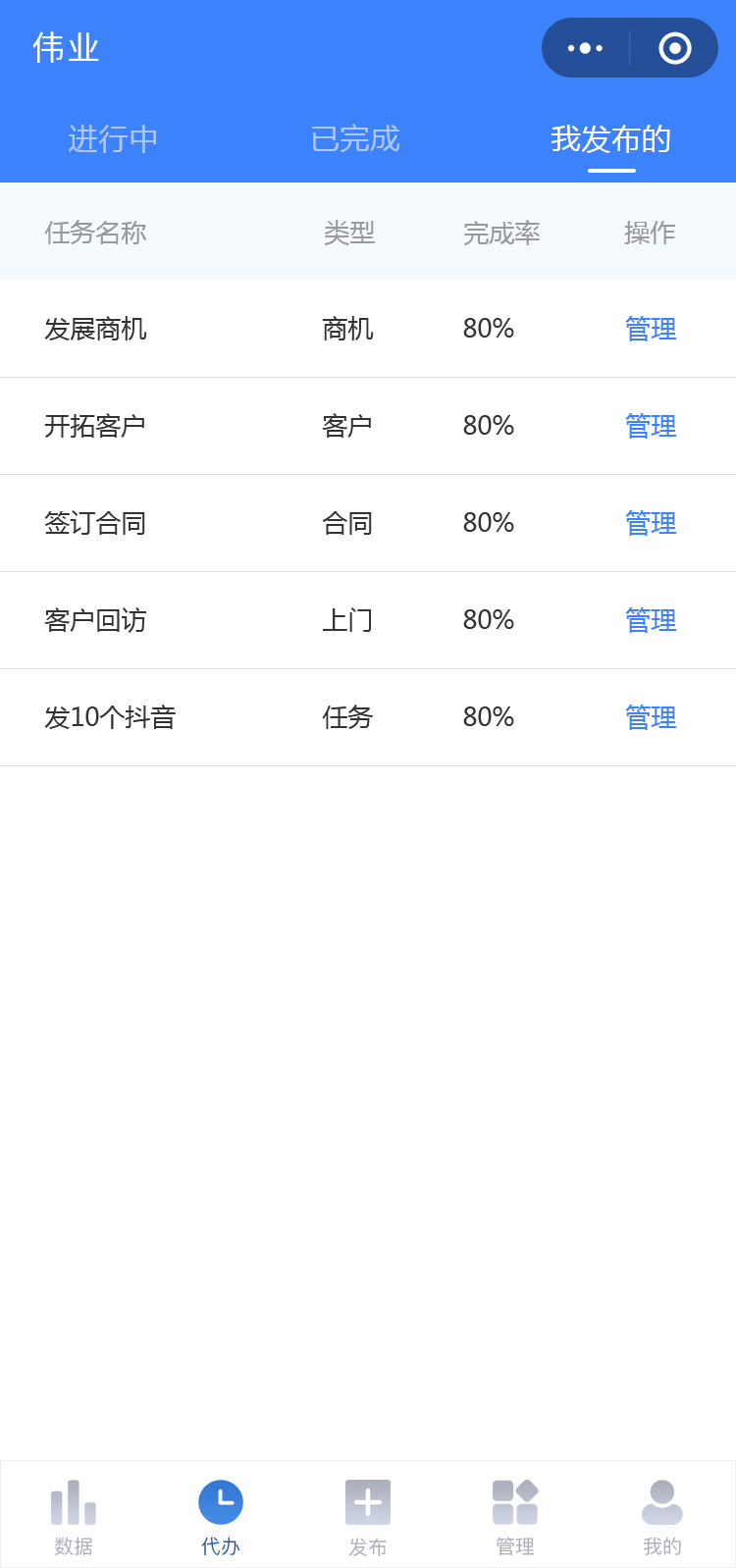736x1568 pixels.
Task: Switch to the 进行中 tab
Action: coord(113,139)
